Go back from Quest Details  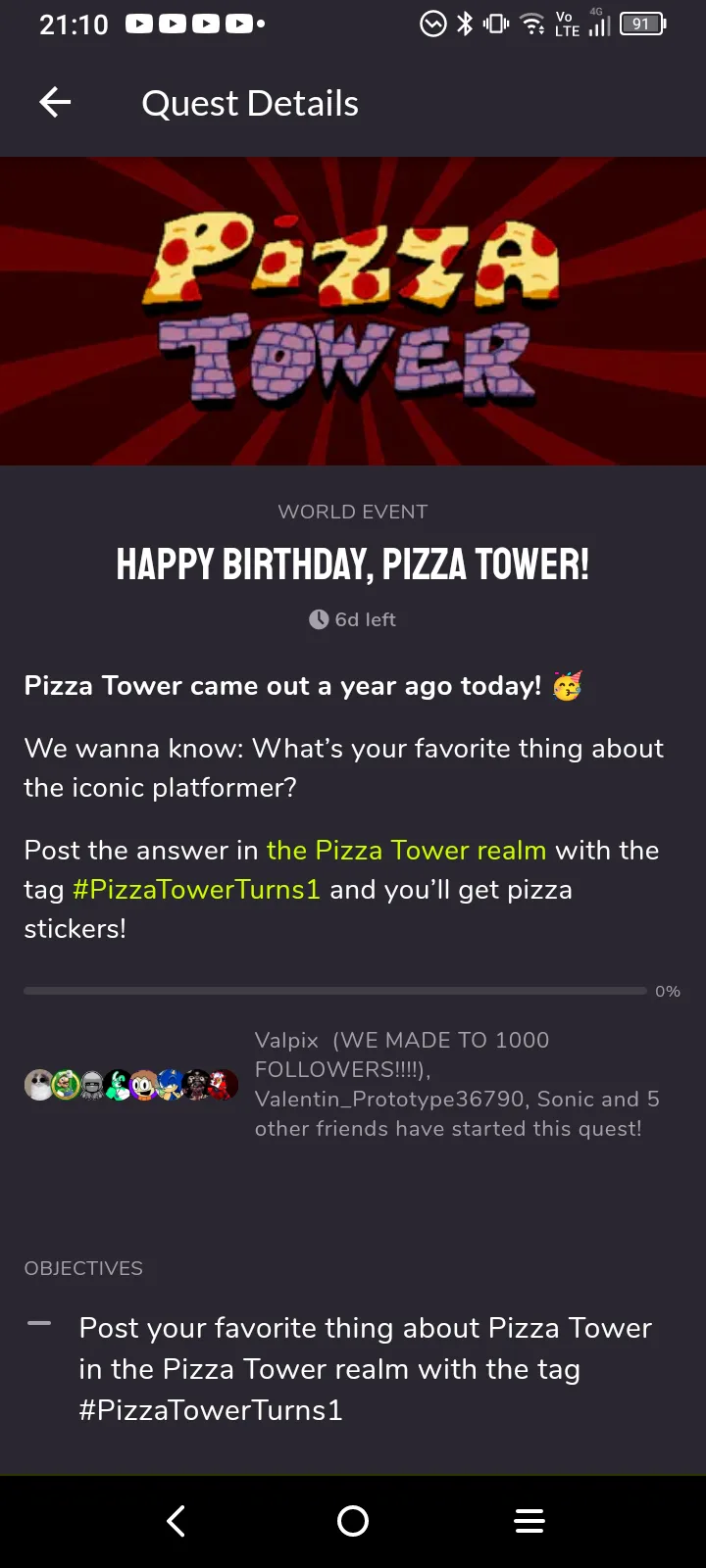pos(55,102)
